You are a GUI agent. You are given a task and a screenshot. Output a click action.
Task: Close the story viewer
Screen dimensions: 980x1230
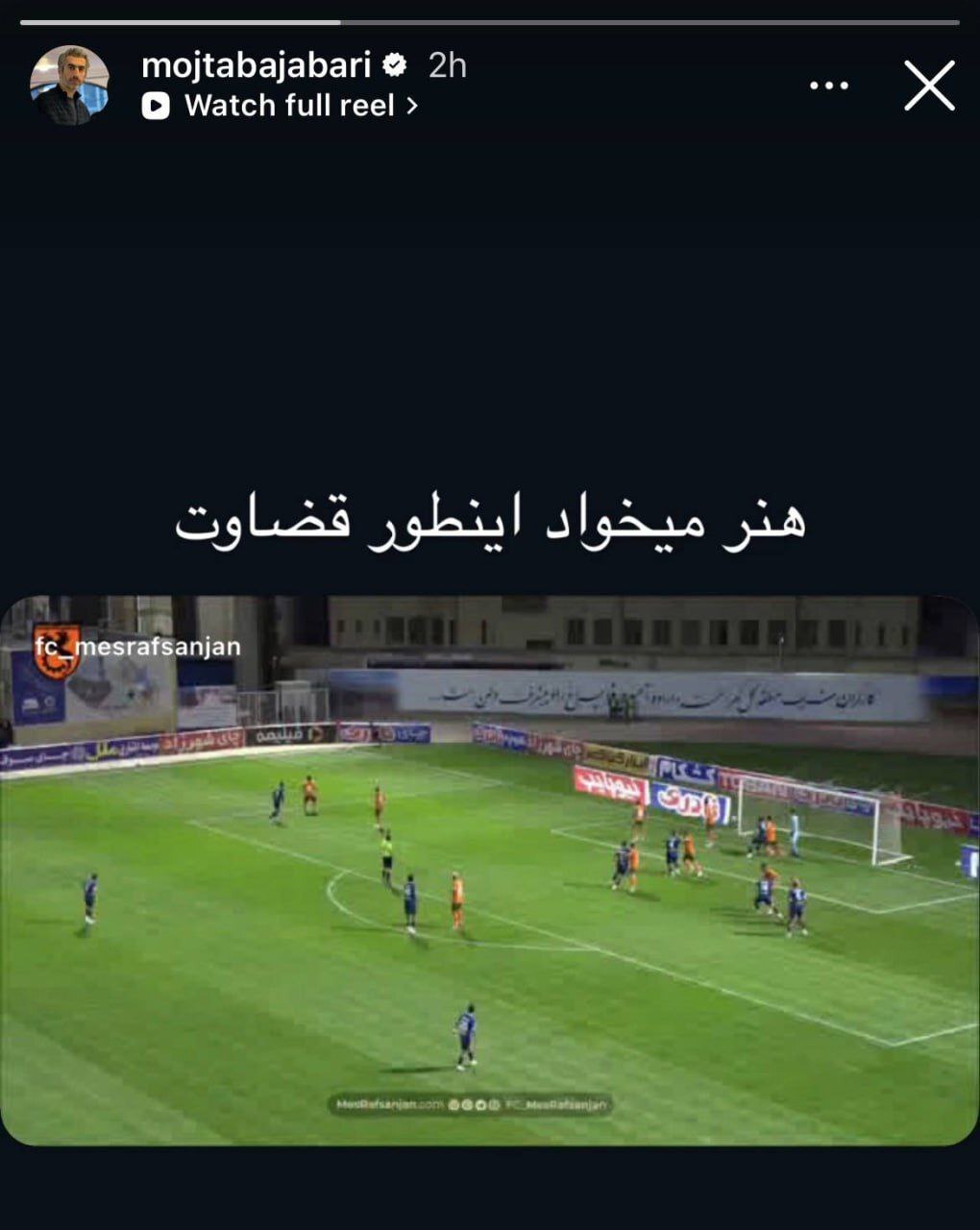(929, 86)
